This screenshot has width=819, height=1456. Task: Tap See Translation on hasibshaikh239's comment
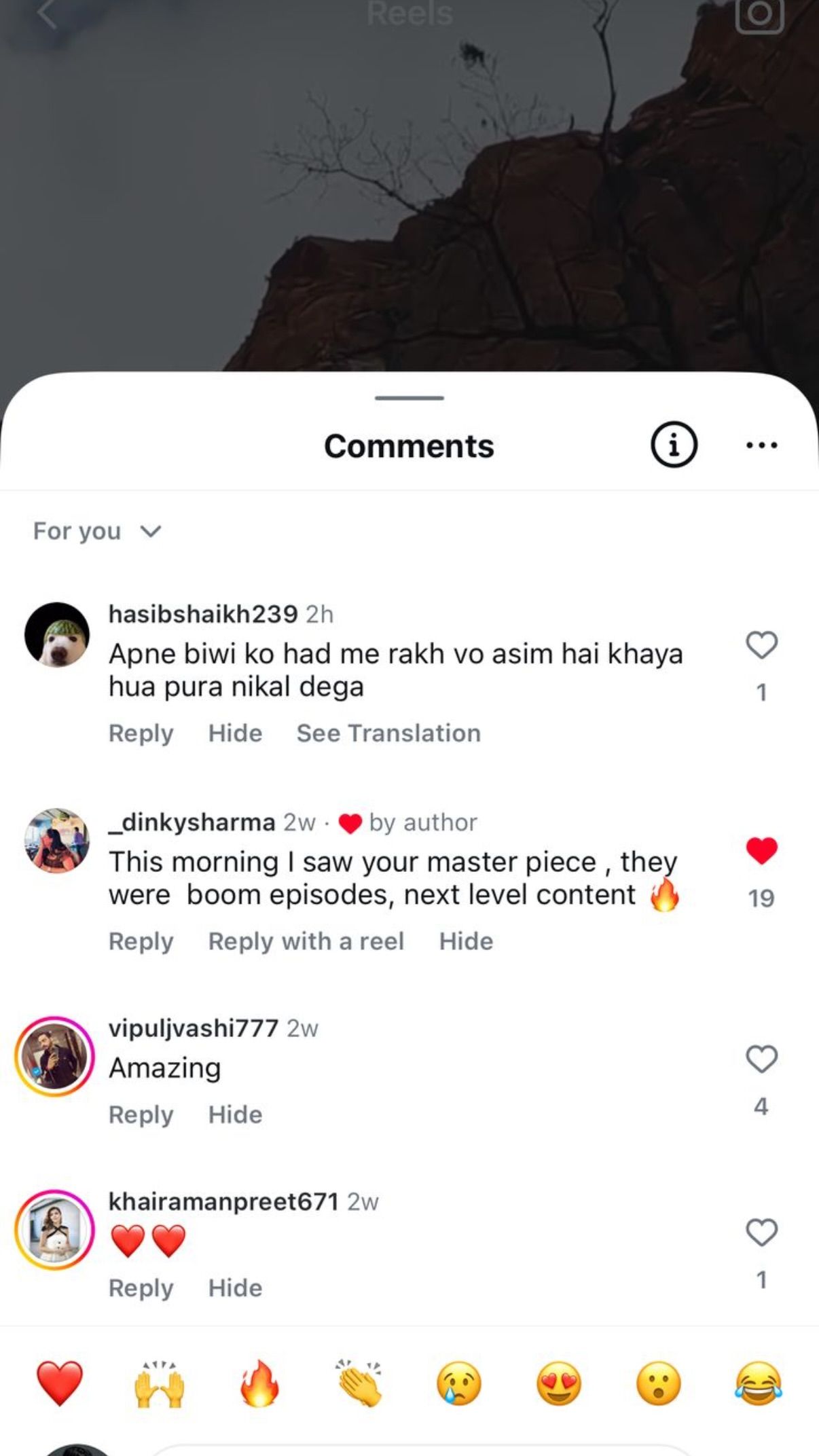pos(388,733)
